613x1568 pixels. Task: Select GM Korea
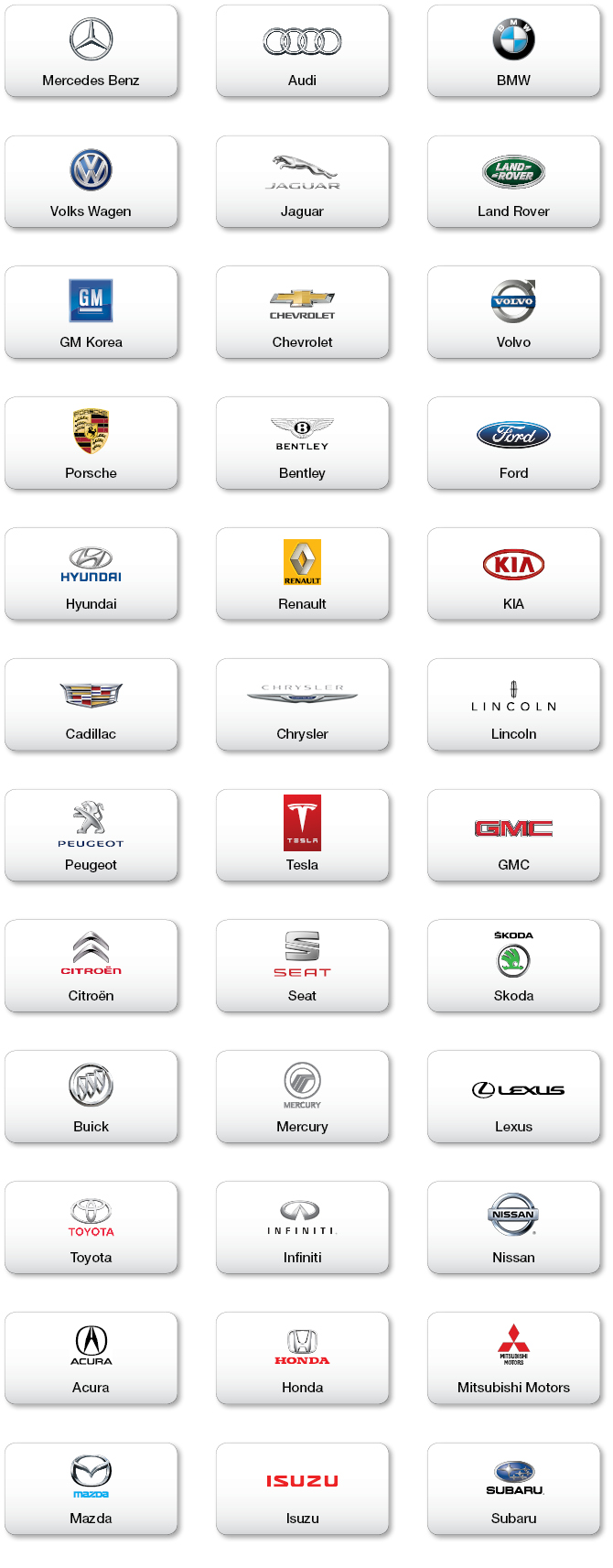coord(91,313)
